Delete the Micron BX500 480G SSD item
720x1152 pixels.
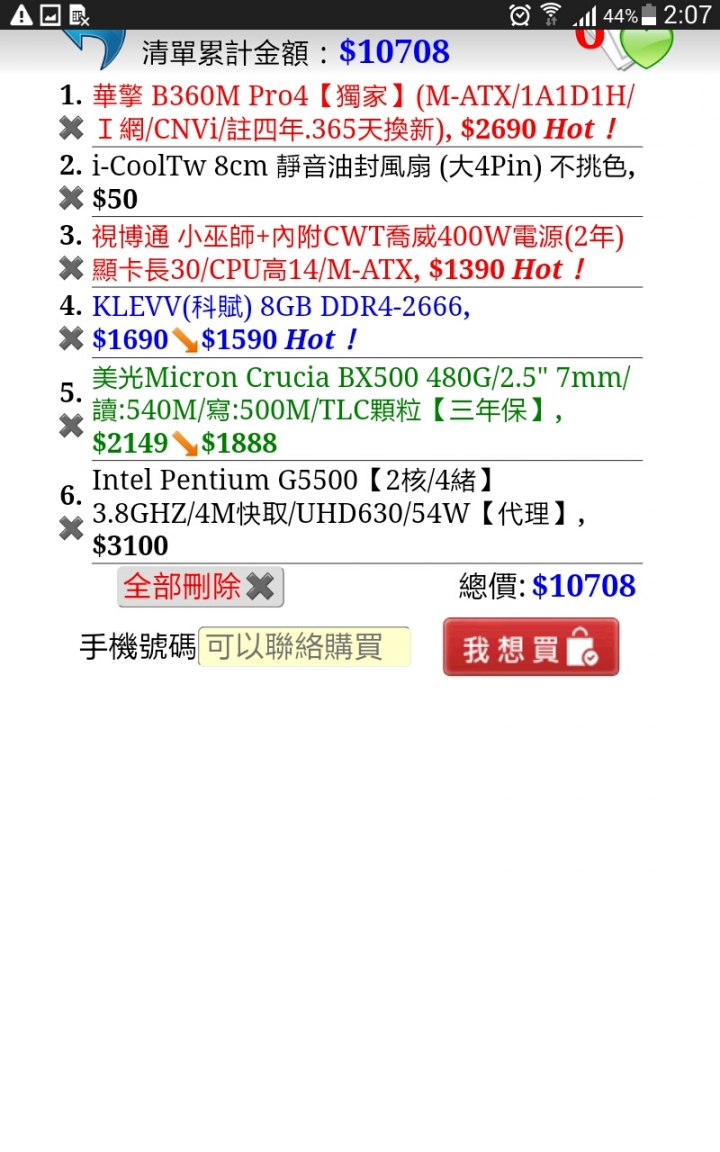[71, 426]
